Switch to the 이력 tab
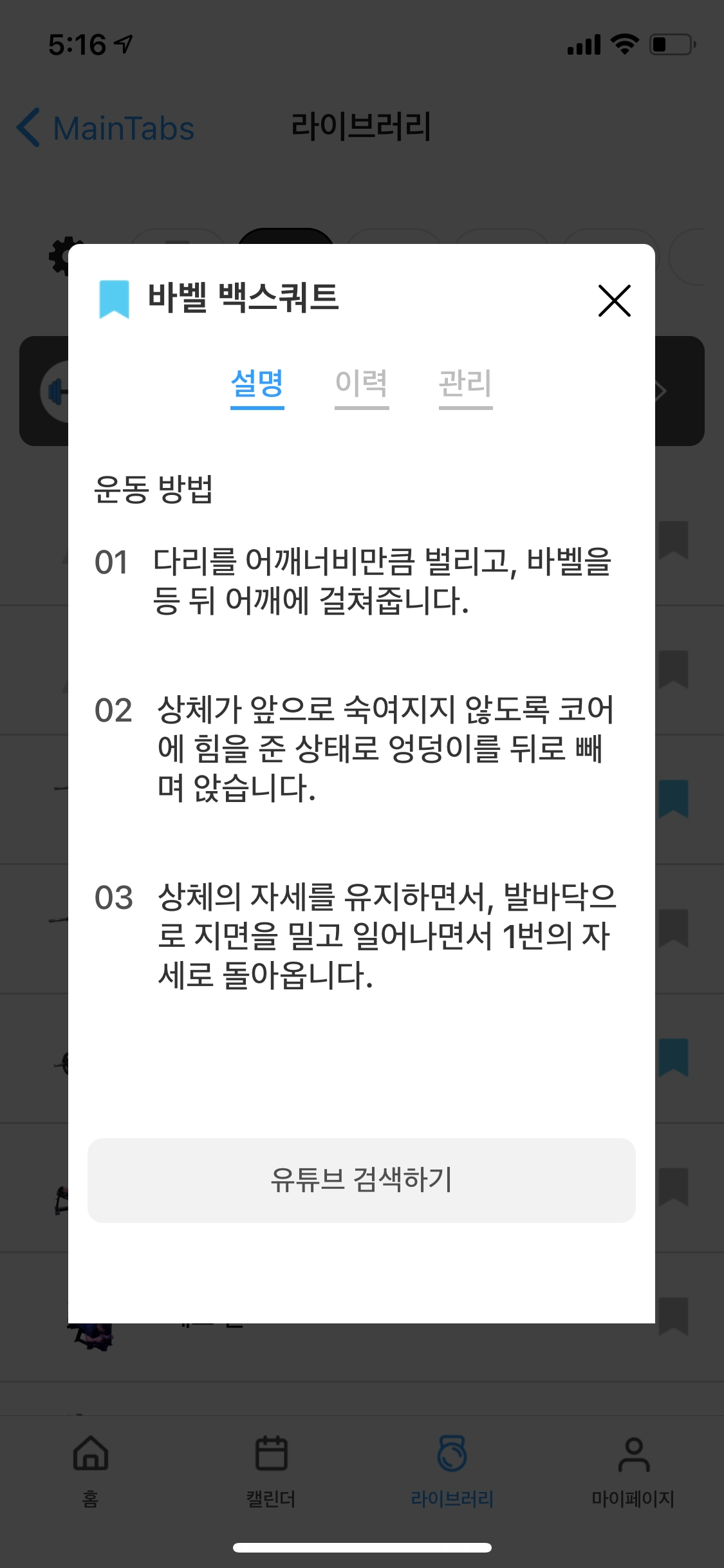724x1568 pixels. [x=362, y=384]
